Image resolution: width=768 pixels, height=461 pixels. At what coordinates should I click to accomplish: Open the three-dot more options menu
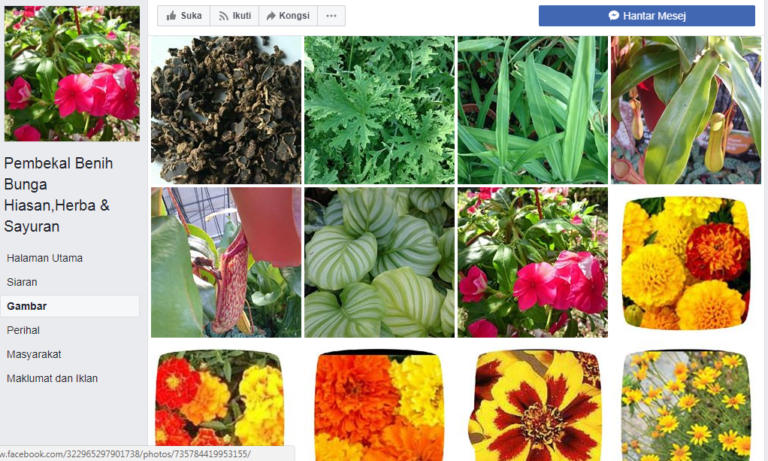[331, 16]
